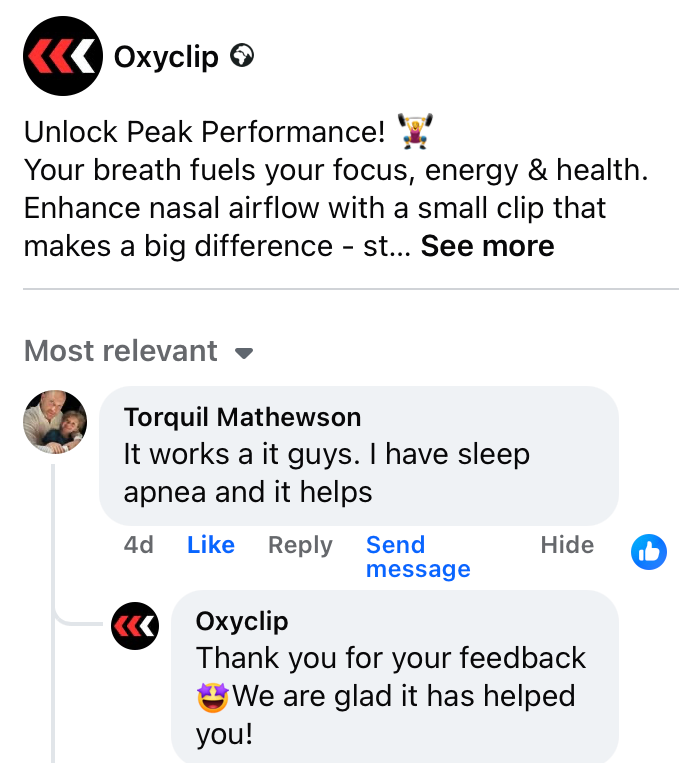View Torquil Mathewson's profile picture
Viewport: 700px width, 763px height.
pyautogui.click(x=55, y=422)
